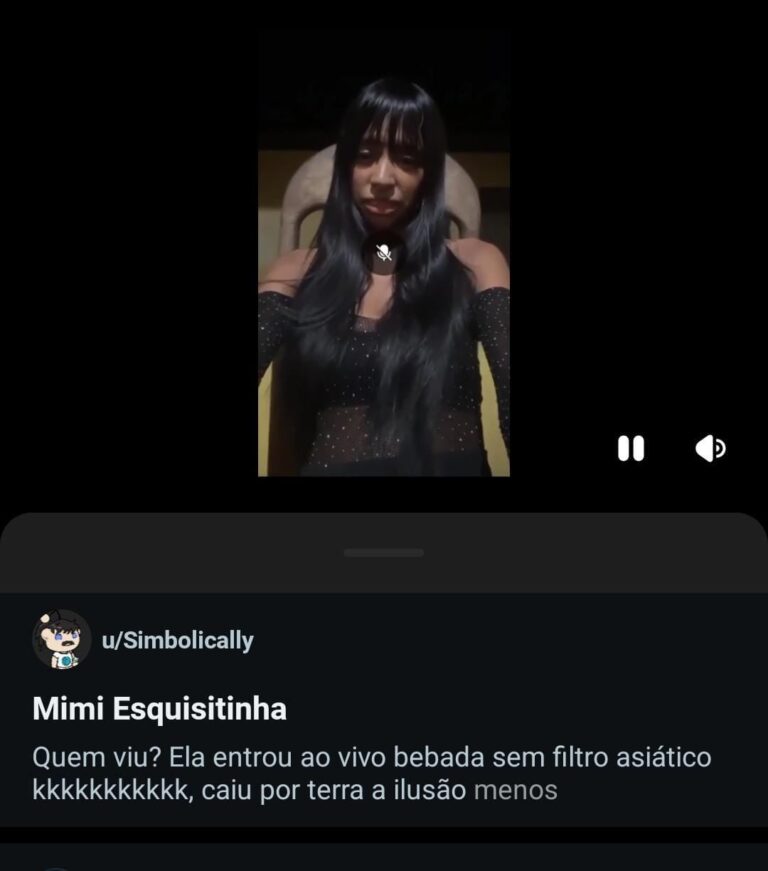Collapse the post text with 'menos'
Image resolution: width=768 pixels, height=871 pixels.
[515, 790]
